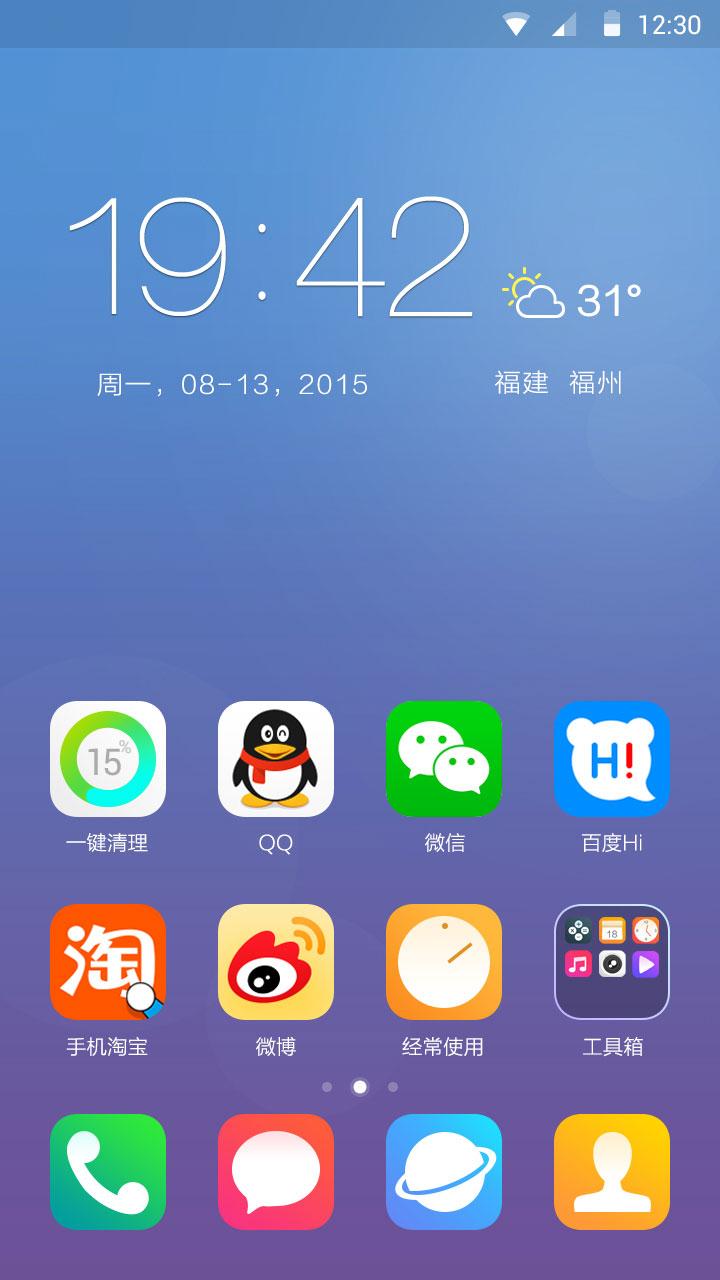Viewport: 720px width, 1280px height.
Task: Open the QQ app
Action: pos(276,760)
